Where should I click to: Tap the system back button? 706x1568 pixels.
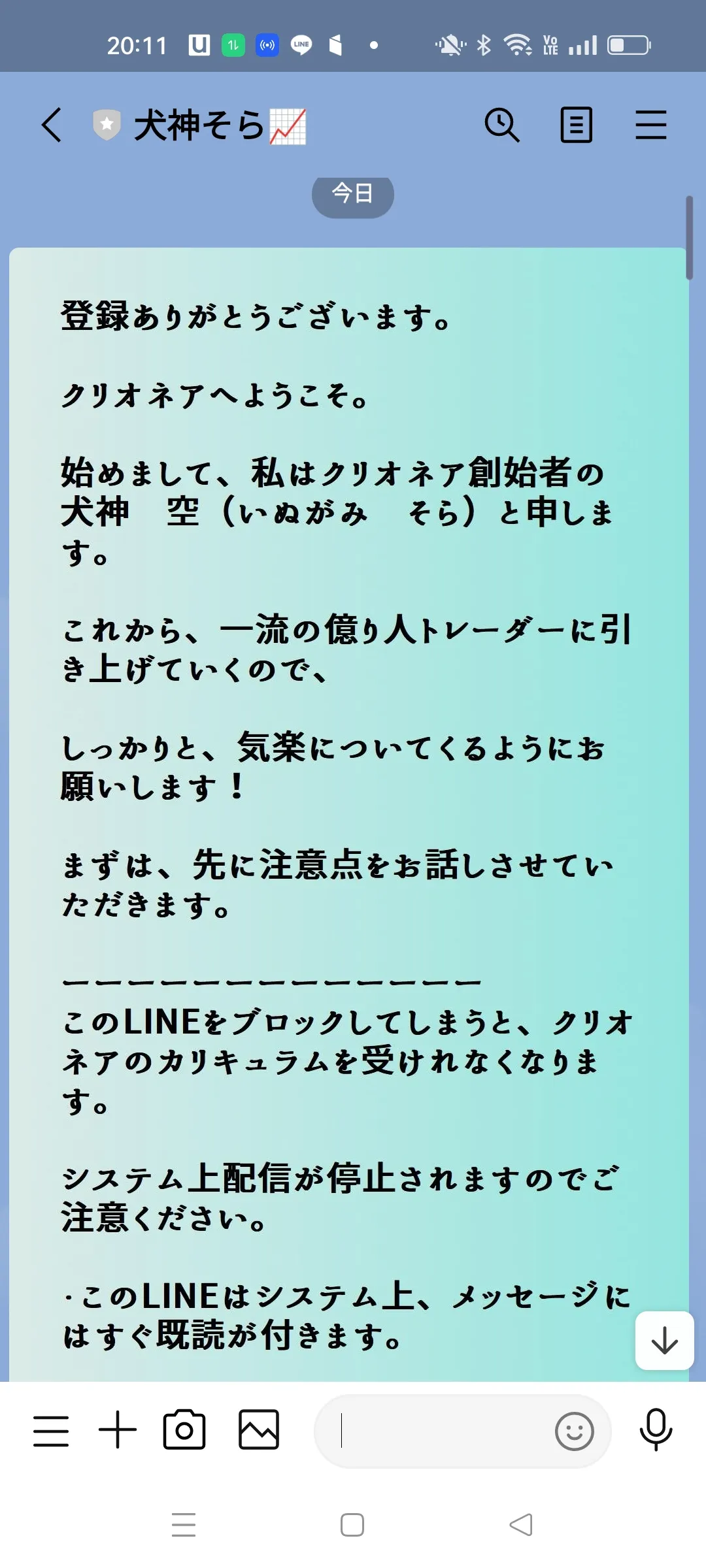point(521,1525)
